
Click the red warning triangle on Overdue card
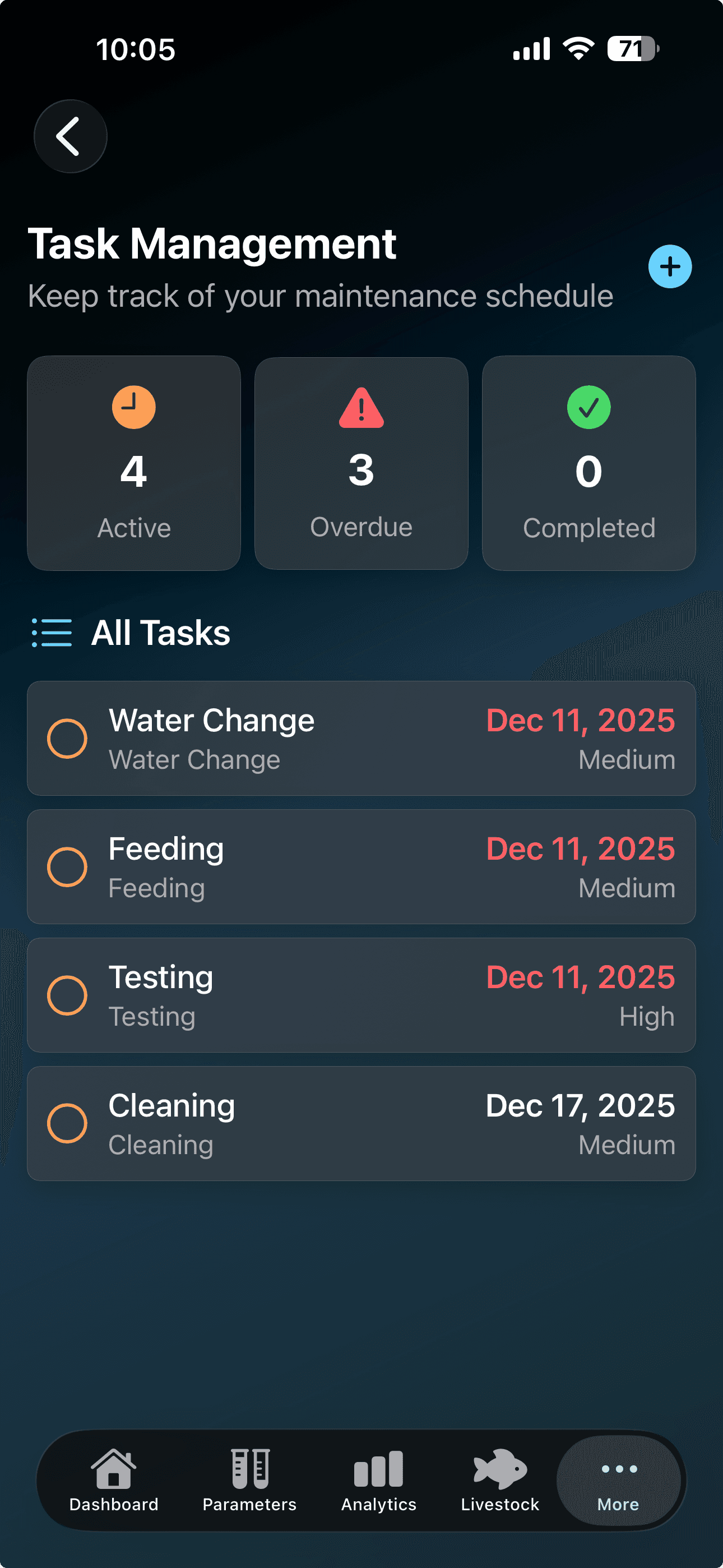point(361,408)
